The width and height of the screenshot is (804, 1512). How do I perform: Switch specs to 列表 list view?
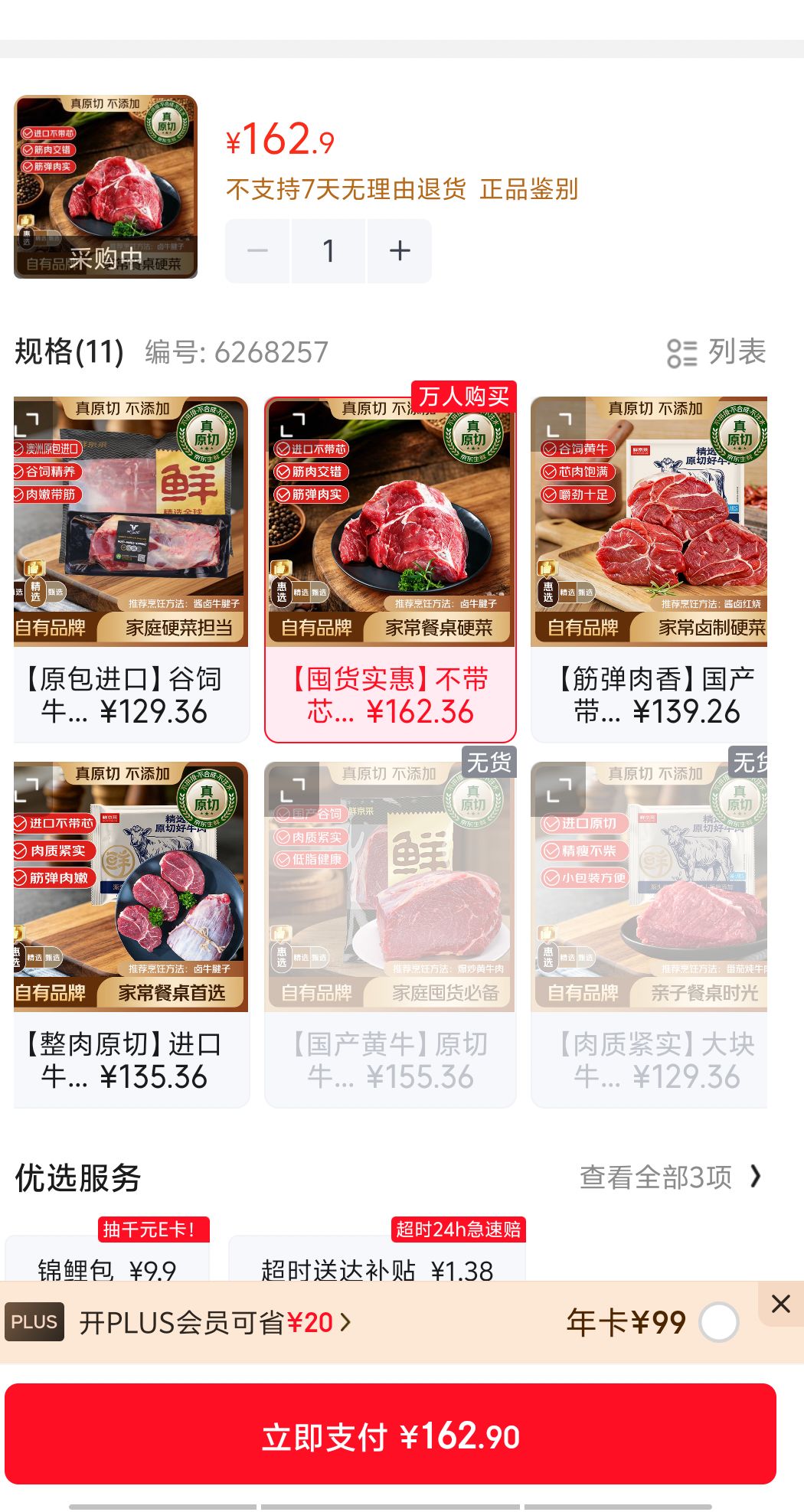tap(716, 352)
